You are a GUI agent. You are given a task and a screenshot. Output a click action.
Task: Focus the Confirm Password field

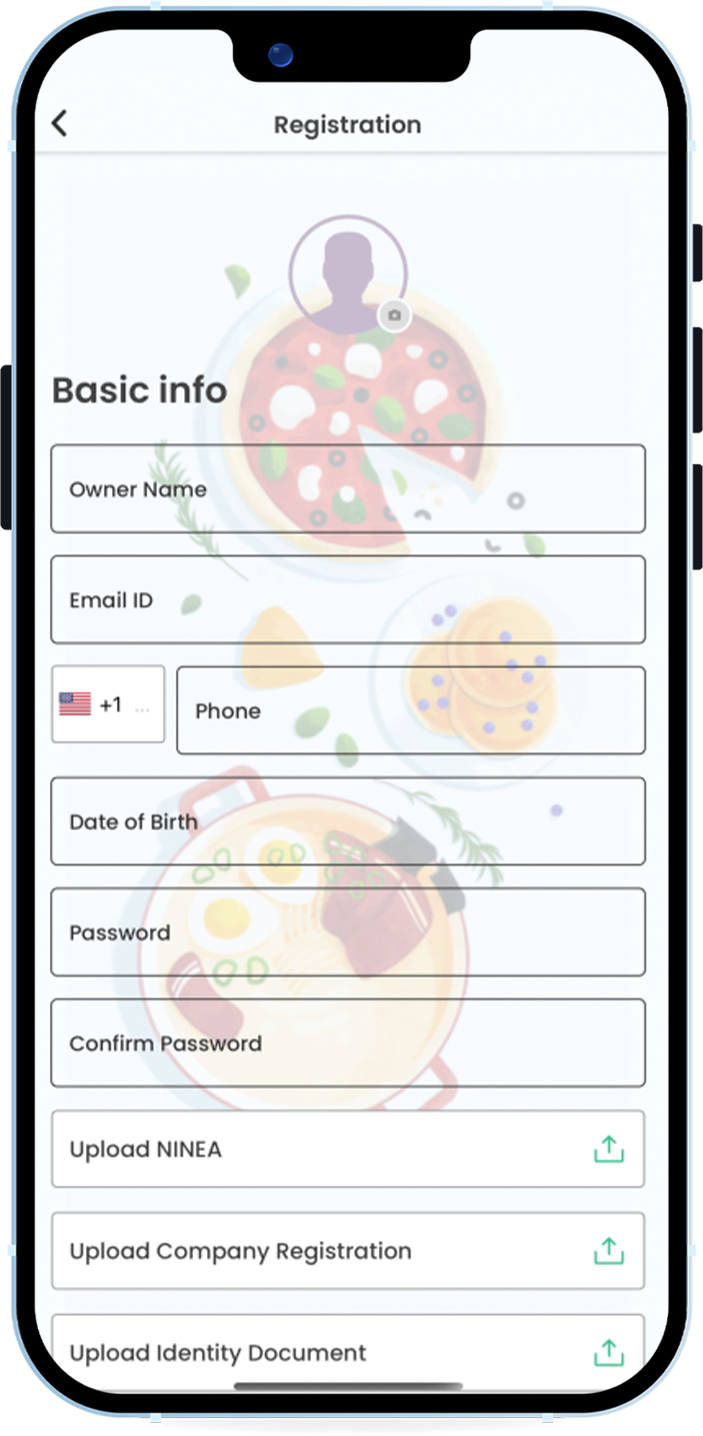pyautogui.click(x=348, y=1044)
